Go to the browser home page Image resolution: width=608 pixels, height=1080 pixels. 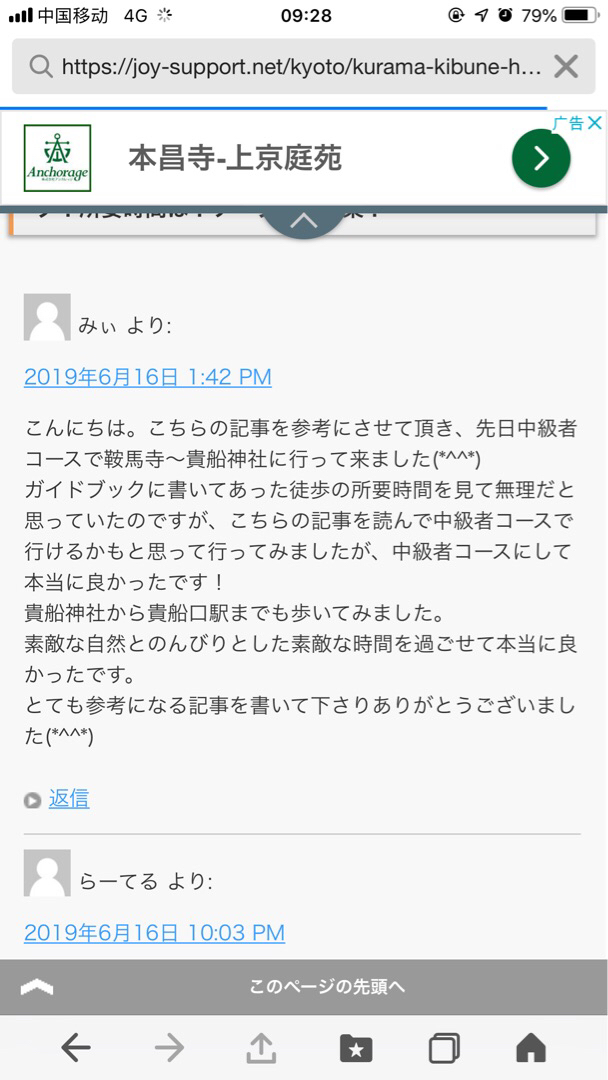pyautogui.click(x=531, y=1048)
